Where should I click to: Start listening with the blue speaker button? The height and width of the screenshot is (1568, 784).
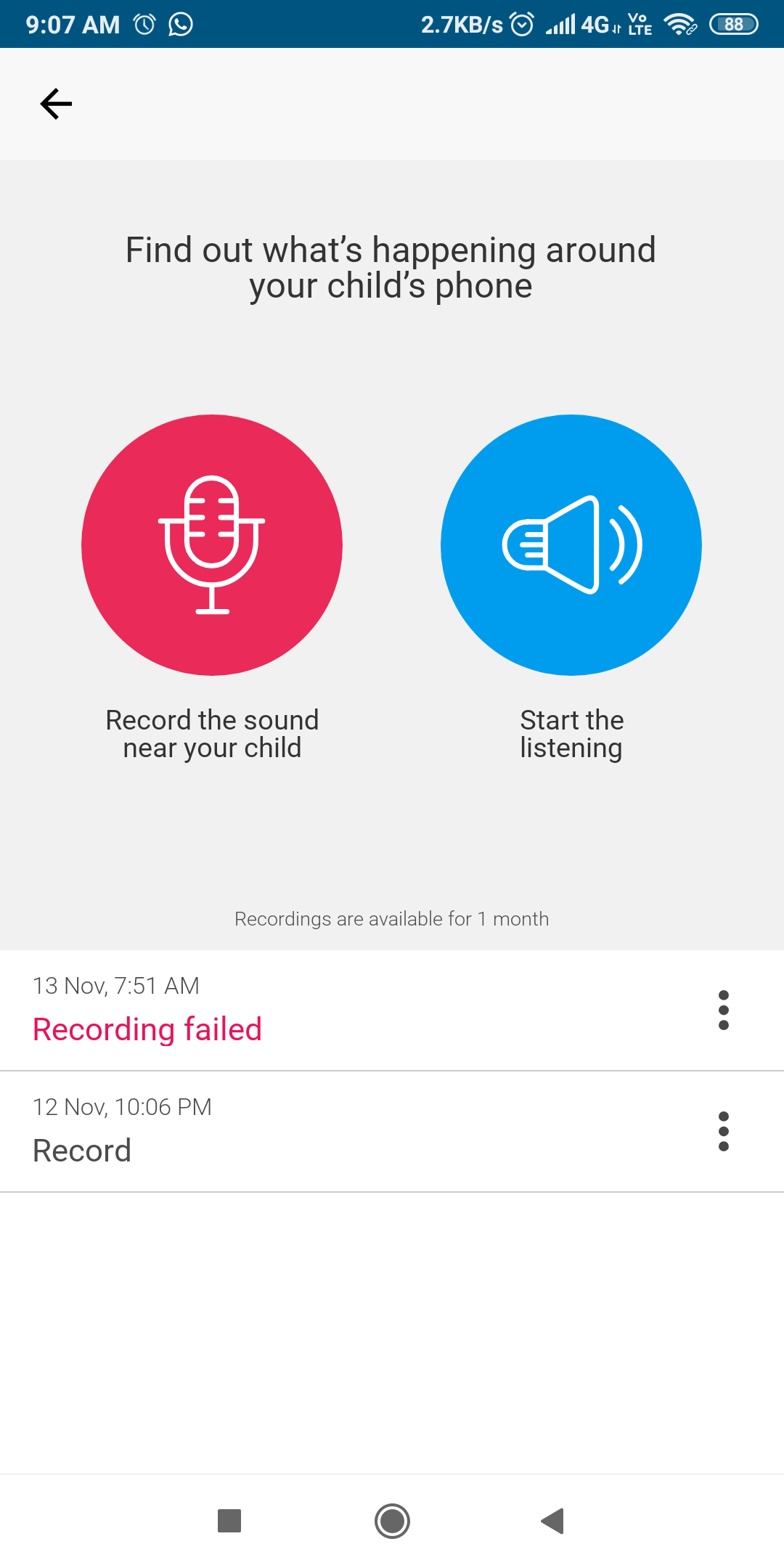[571, 545]
